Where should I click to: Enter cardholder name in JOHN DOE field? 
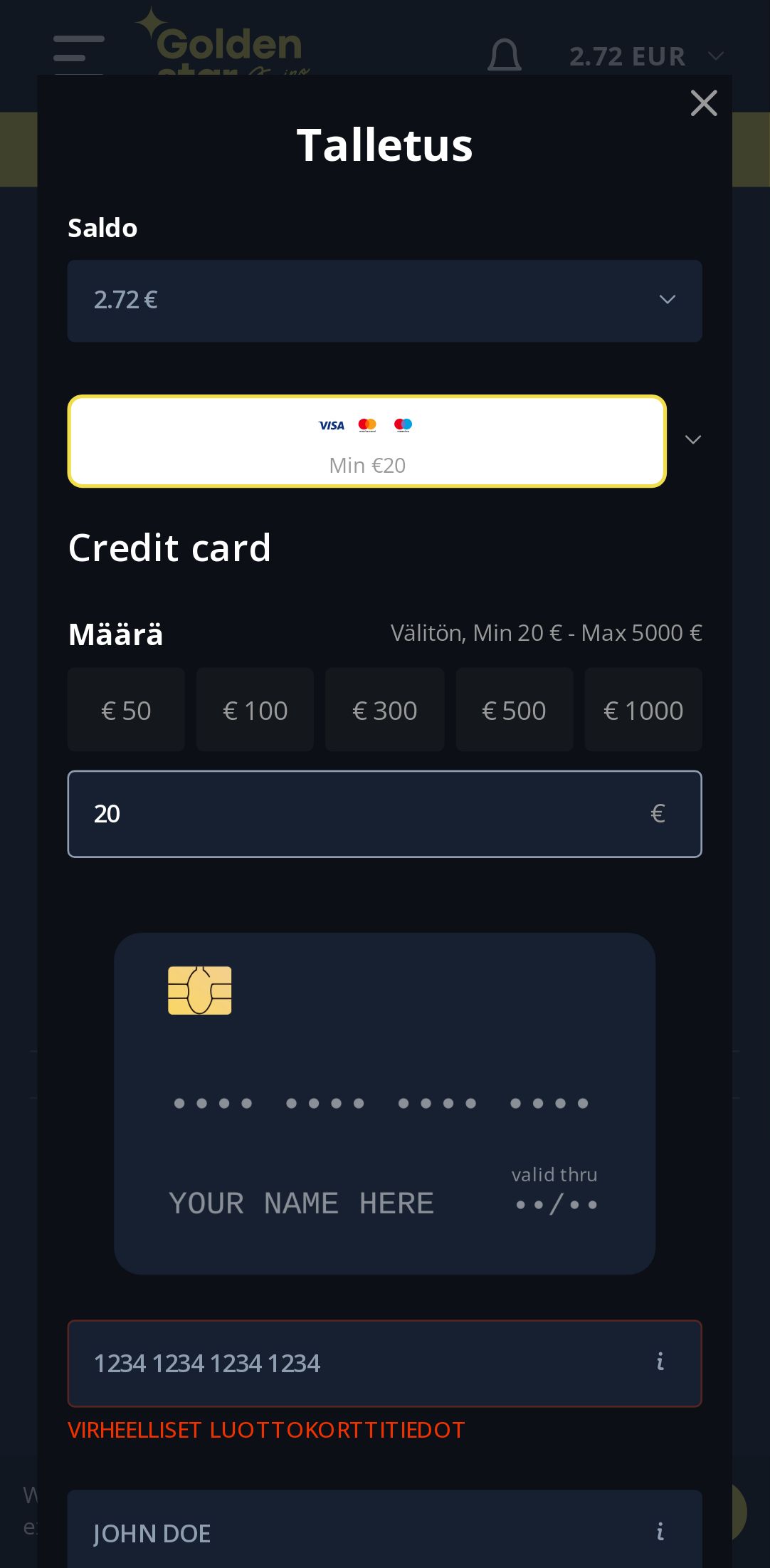pos(356,1532)
